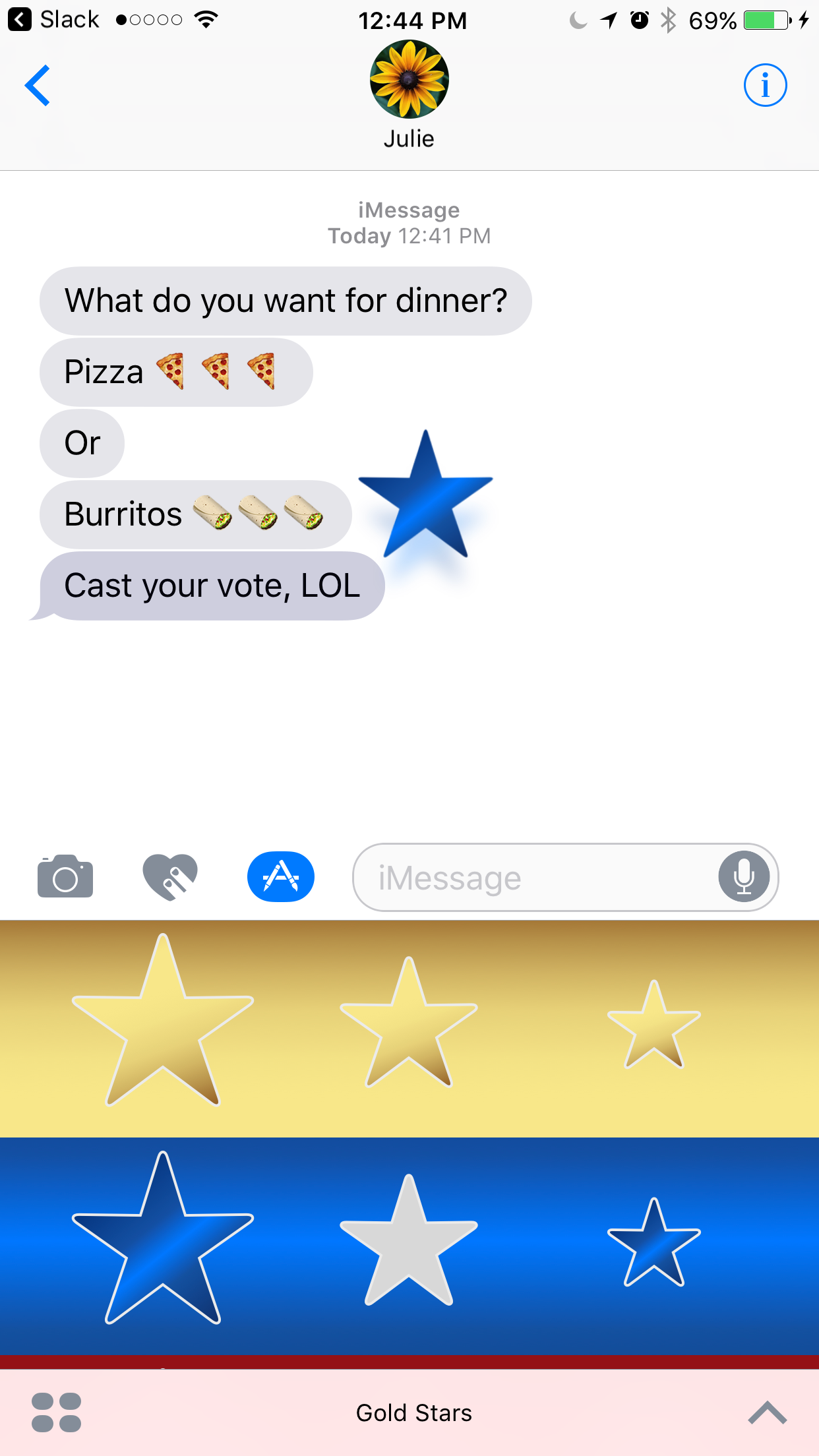This screenshot has height=1456, width=819.
Task: Select the small gold star sticker
Action: pos(653,1027)
